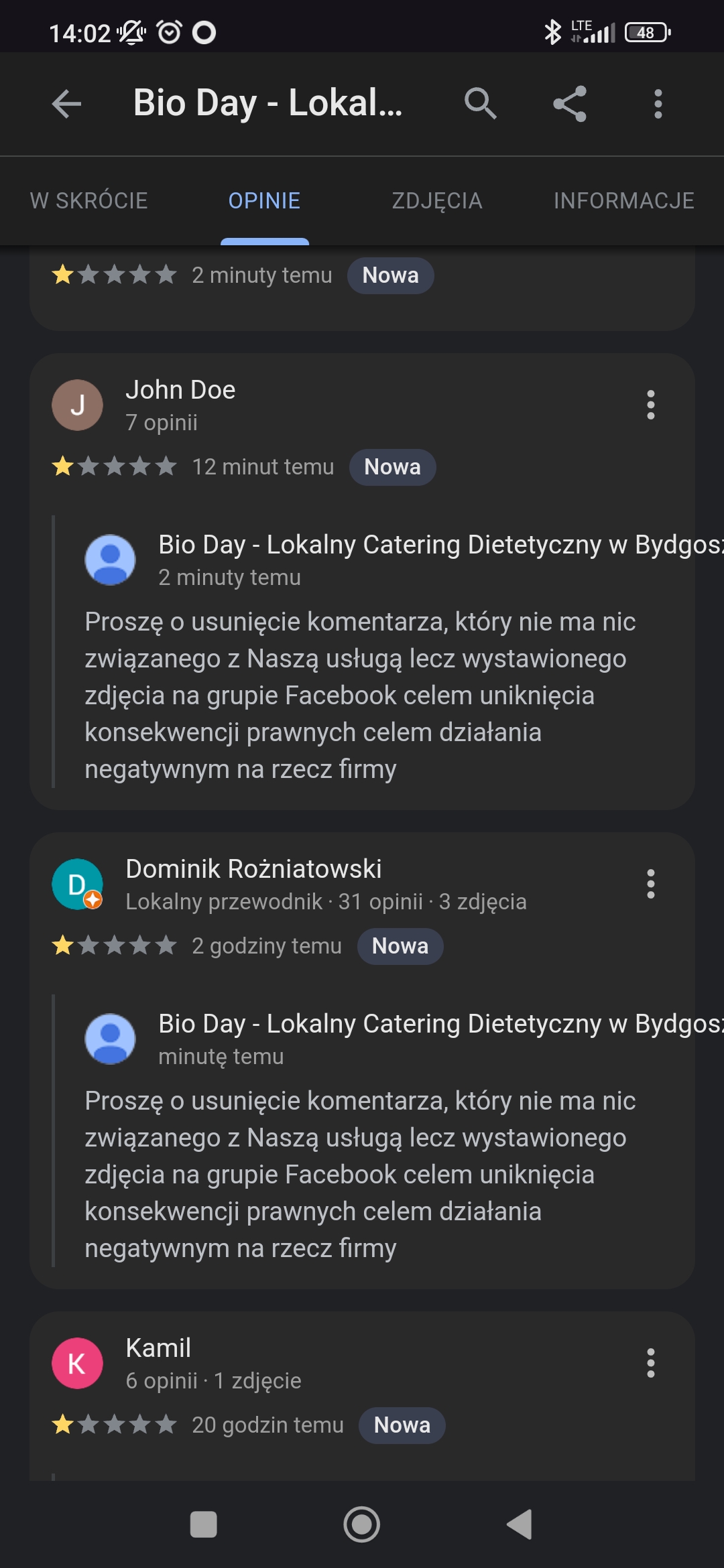724x1568 pixels.
Task: Go back using the top arrow
Action: [x=66, y=104]
